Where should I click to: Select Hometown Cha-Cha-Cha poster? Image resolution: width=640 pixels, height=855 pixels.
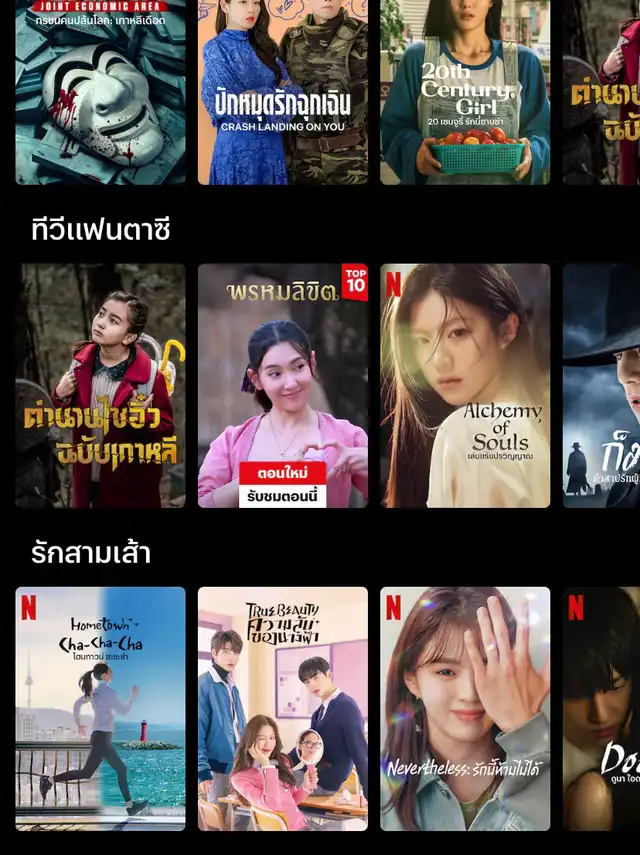click(100, 708)
